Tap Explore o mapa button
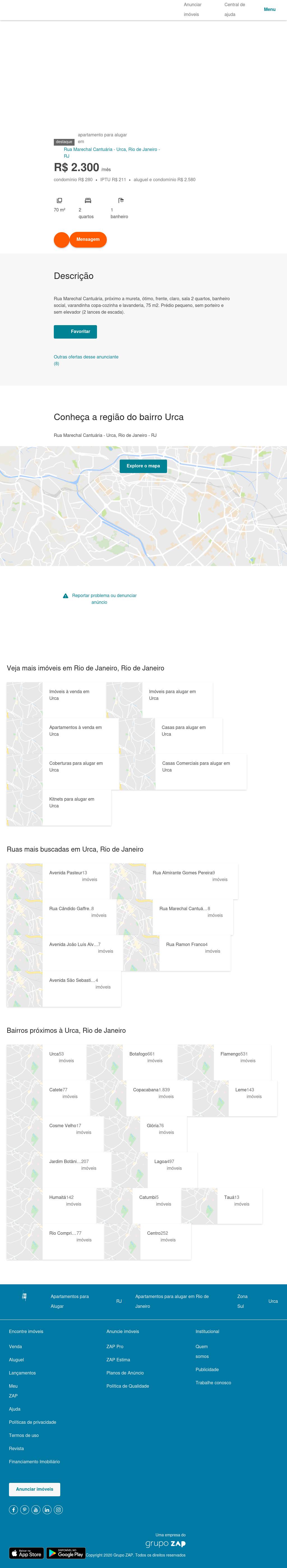Image resolution: width=287 pixels, height=1568 pixels. [x=143, y=466]
